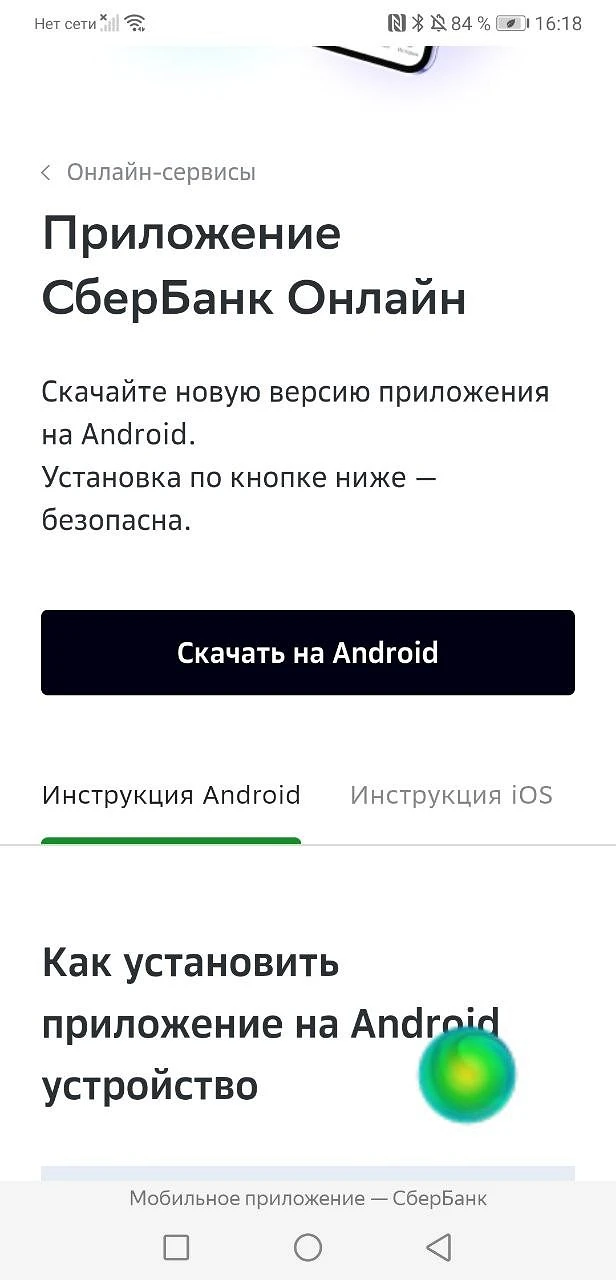Switch to the Инструкция iOS tab
The width and height of the screenshot is (616, 1280).
pos(451,796)
